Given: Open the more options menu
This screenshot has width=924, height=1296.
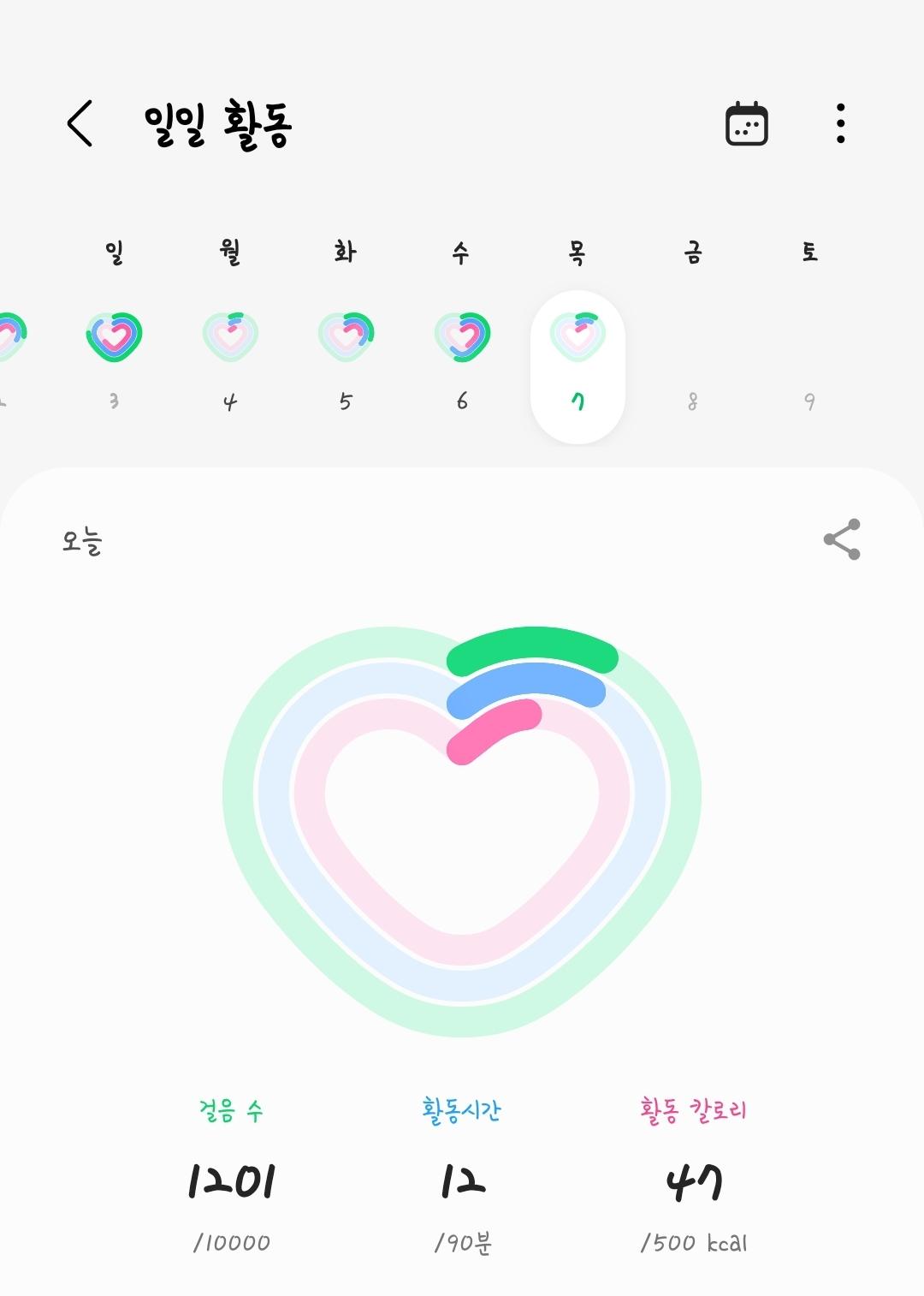Looking at the screenshot, I should [840, 124].
